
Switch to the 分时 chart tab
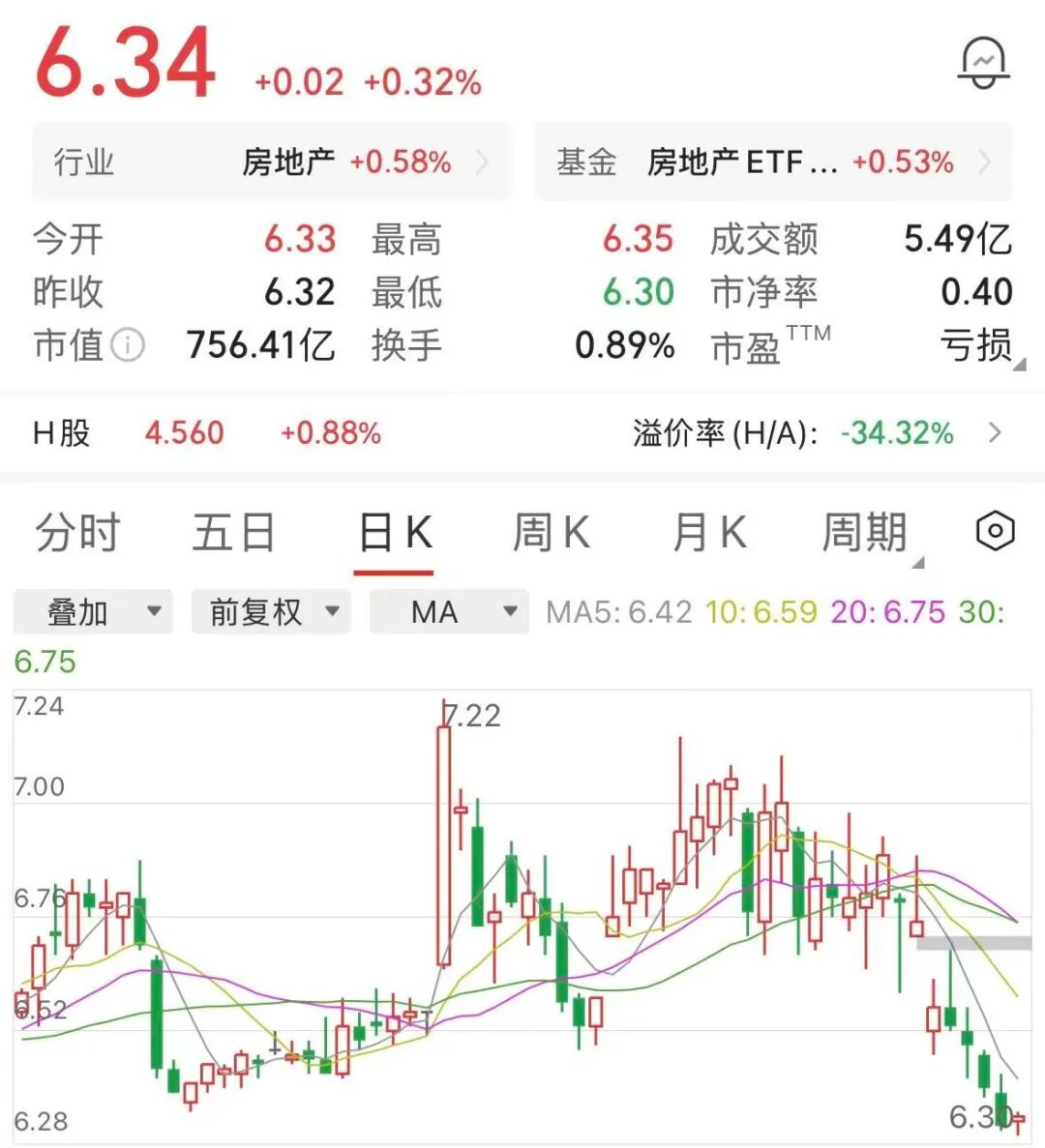click(x=77, y=533)
